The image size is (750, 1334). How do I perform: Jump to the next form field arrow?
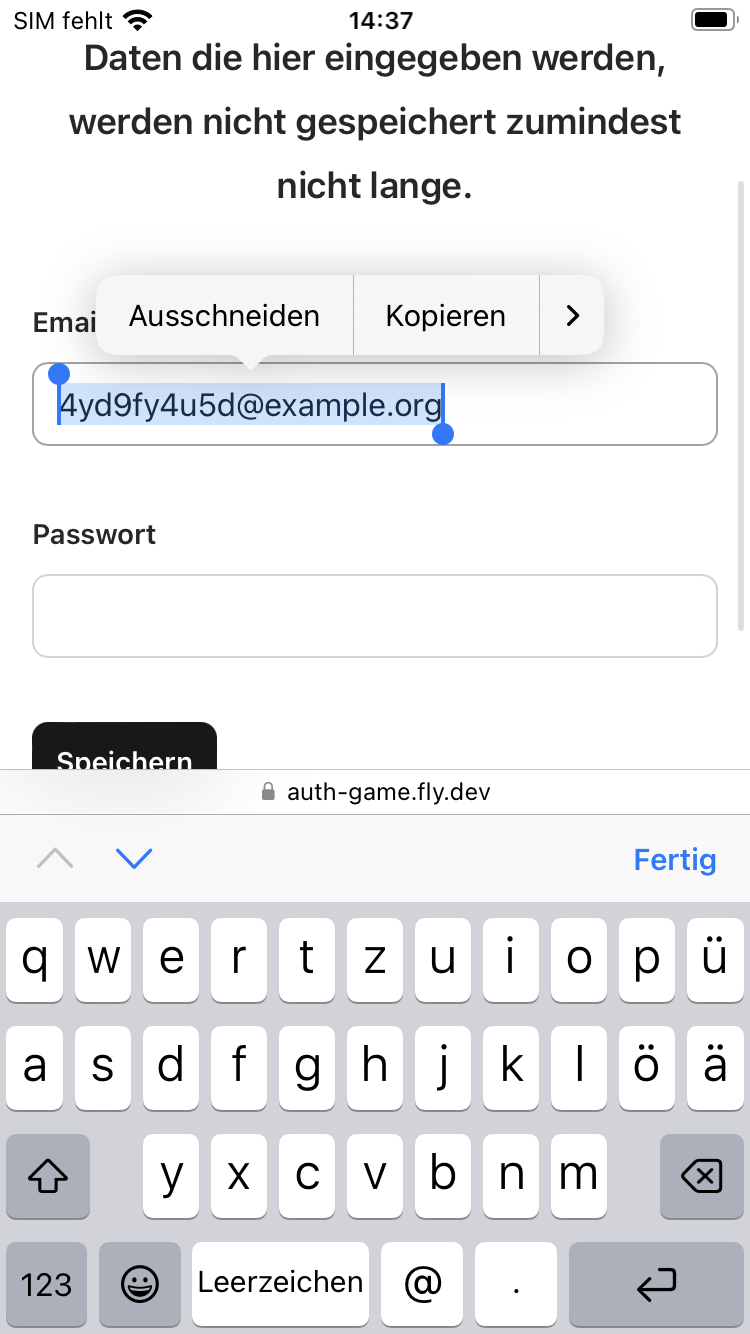[133, 858]
